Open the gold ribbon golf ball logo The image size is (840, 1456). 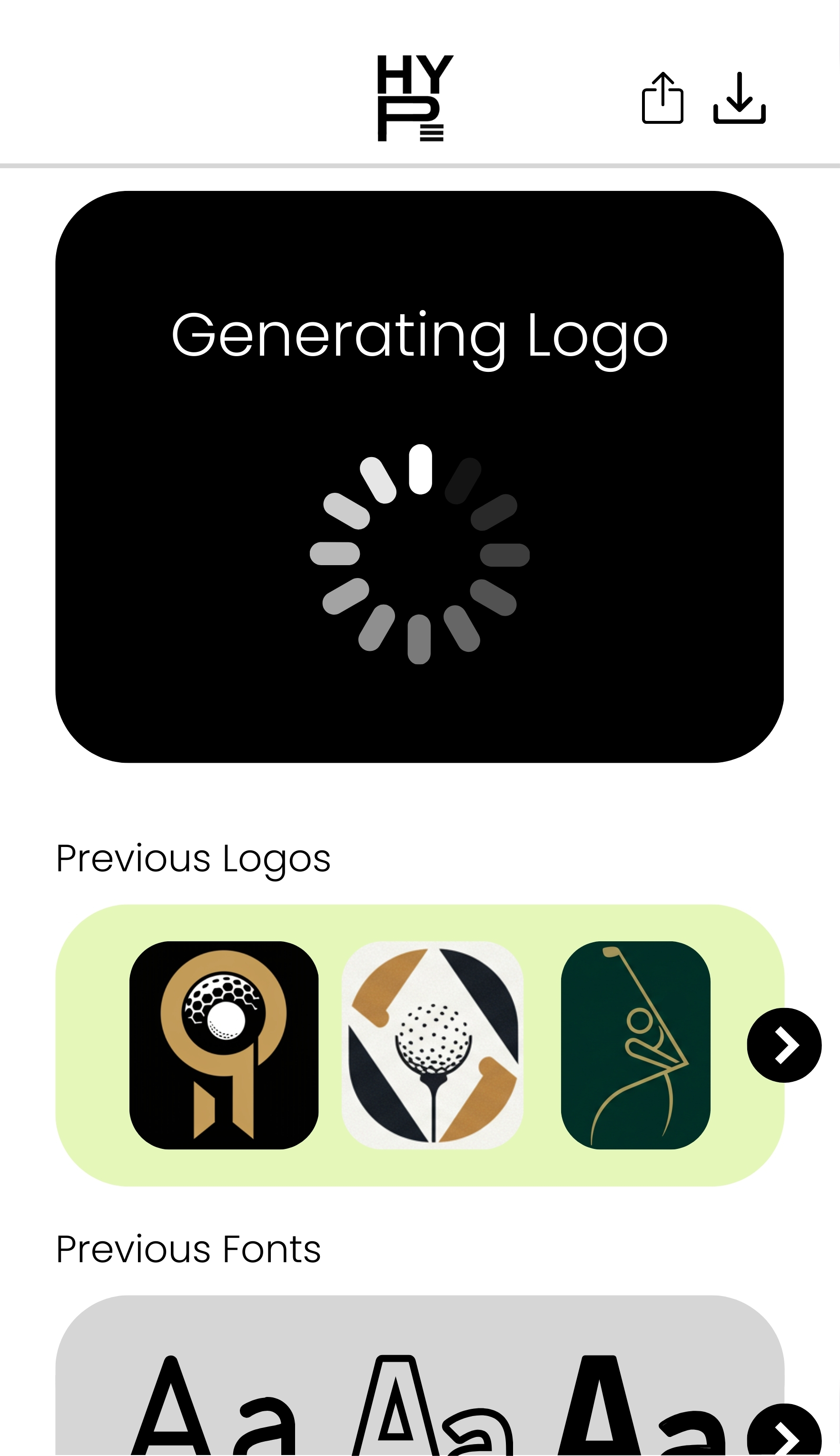click(x=224, y=1045)
